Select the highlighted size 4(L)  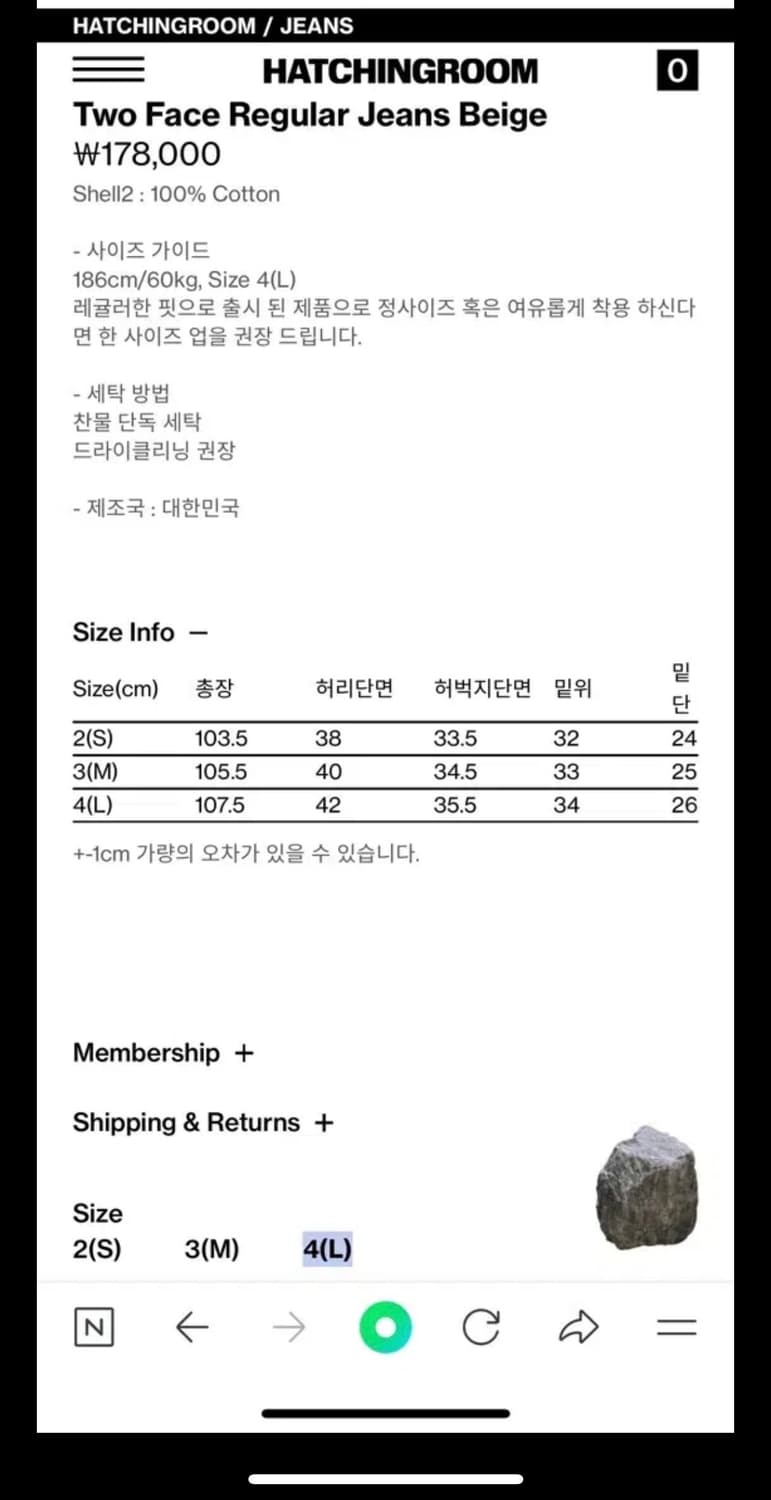pyautogui.click(x=325, y=1249)
